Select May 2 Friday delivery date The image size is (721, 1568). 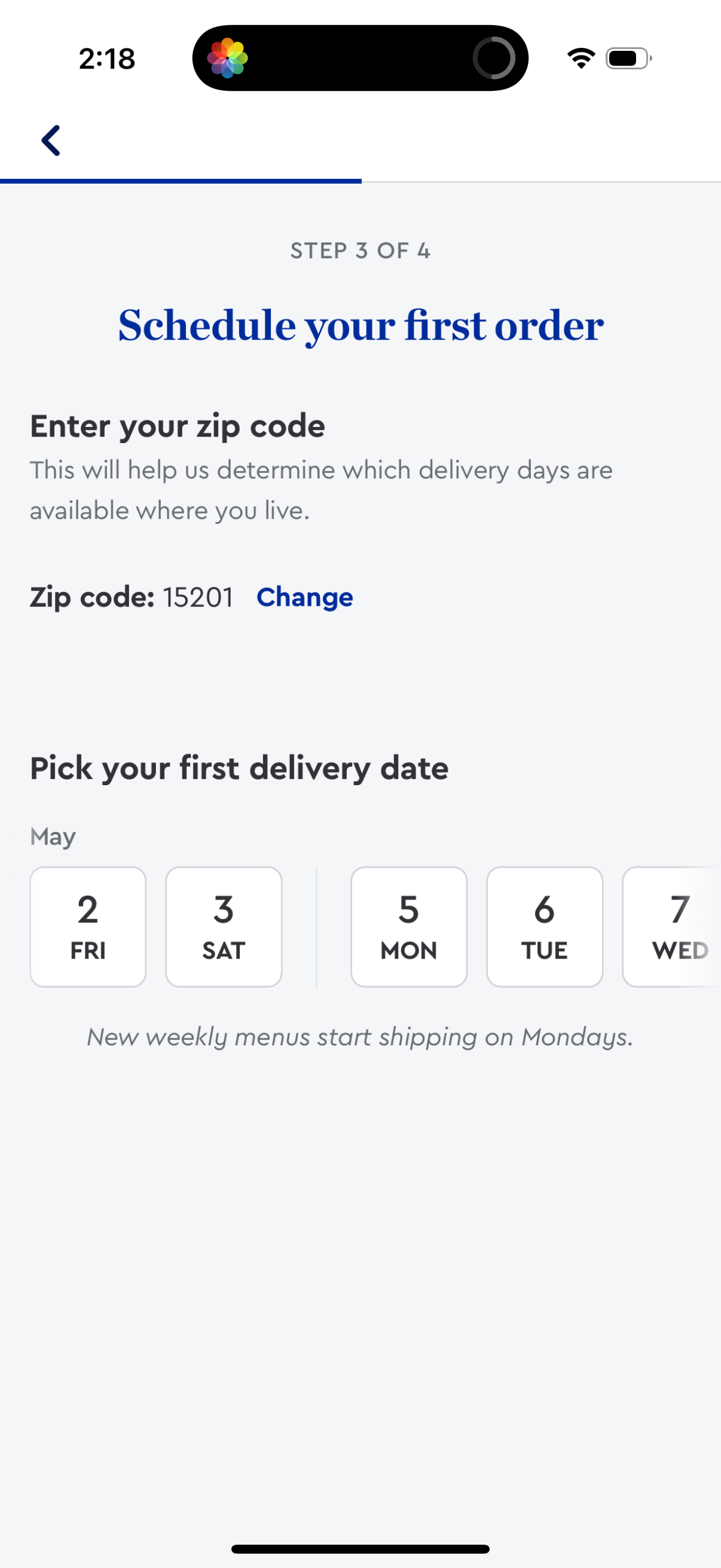(88, 926)
